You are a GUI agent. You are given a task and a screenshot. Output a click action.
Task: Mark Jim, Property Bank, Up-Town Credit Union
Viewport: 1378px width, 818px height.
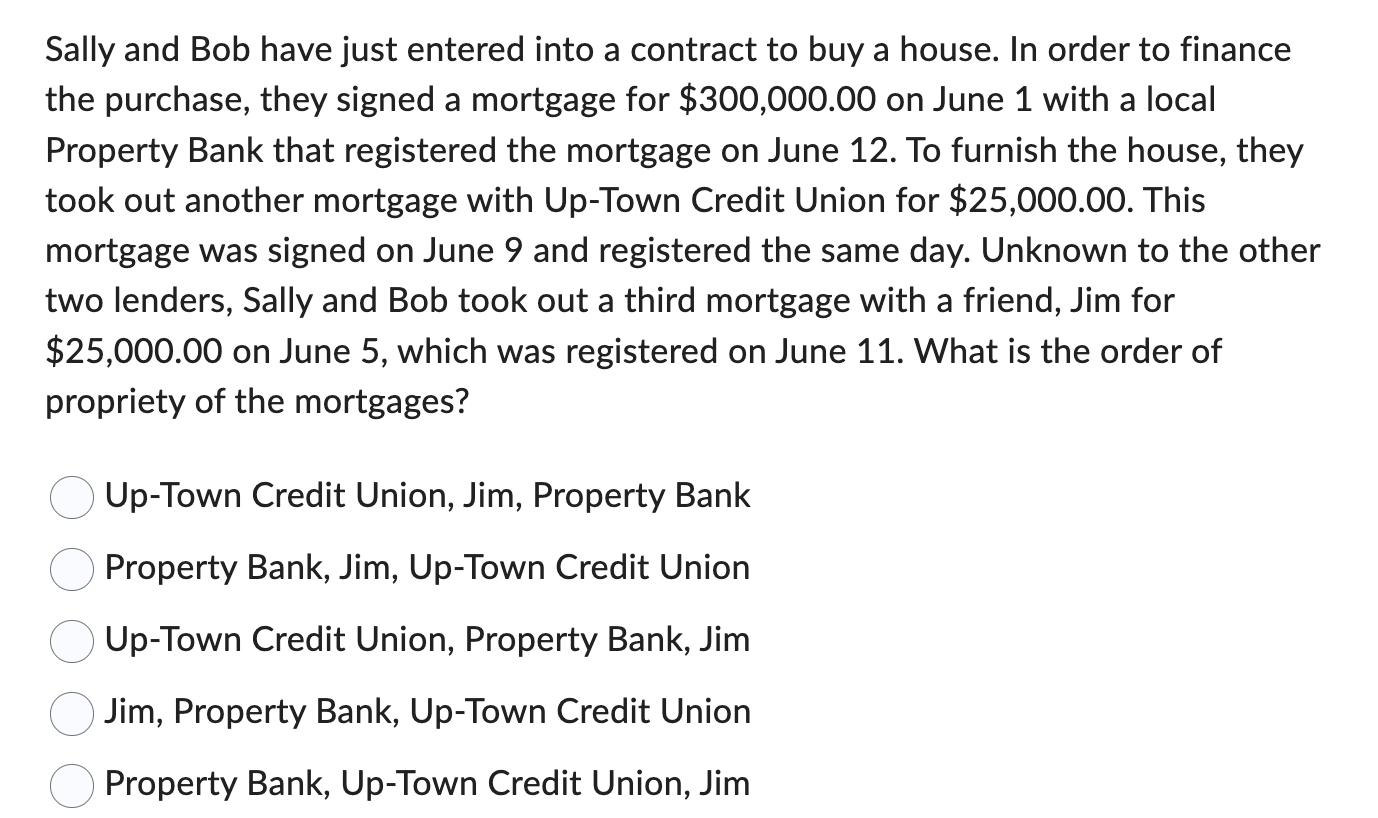click(72, 713)
